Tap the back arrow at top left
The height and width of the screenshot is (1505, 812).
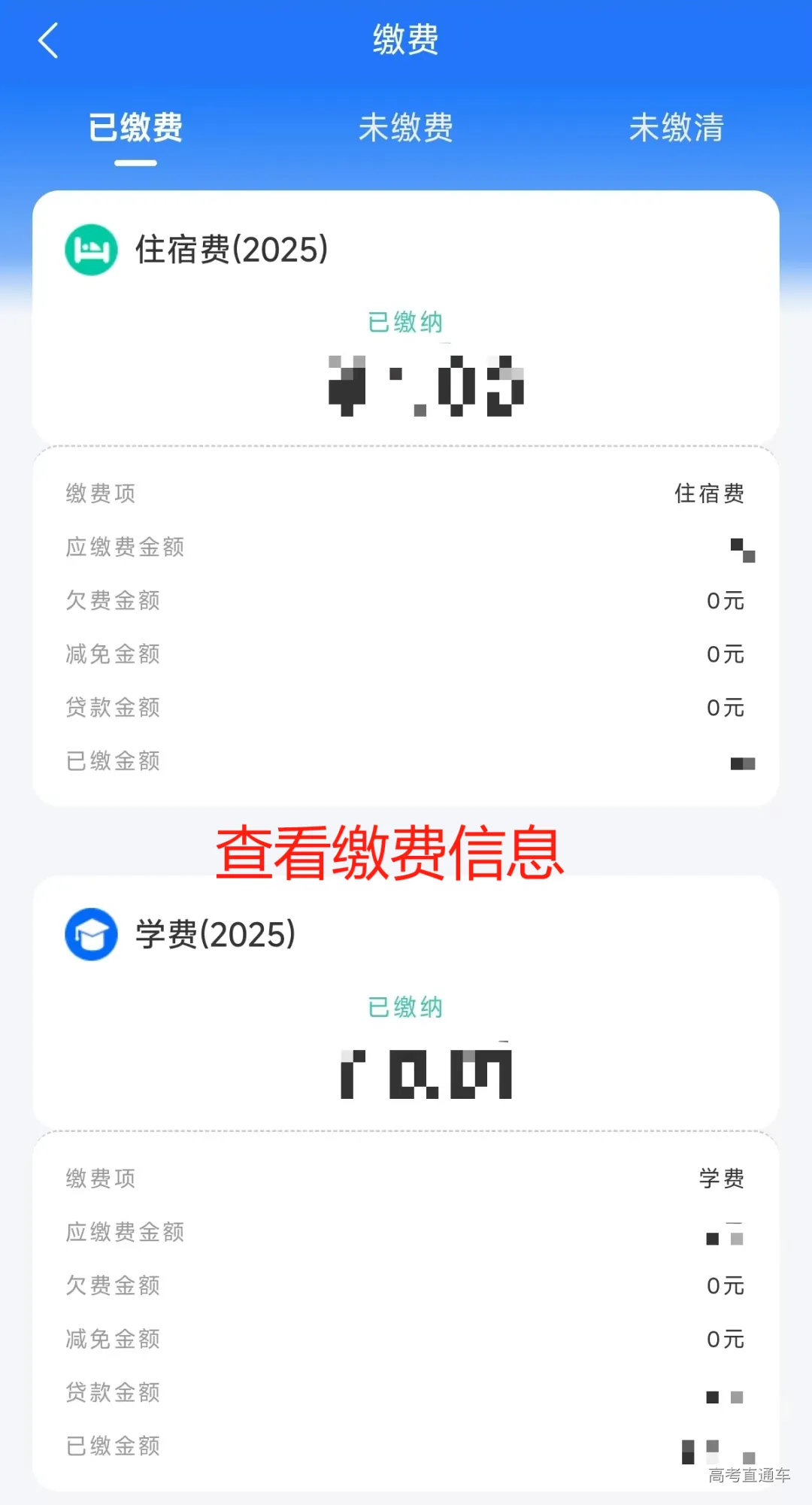[48, 43]
